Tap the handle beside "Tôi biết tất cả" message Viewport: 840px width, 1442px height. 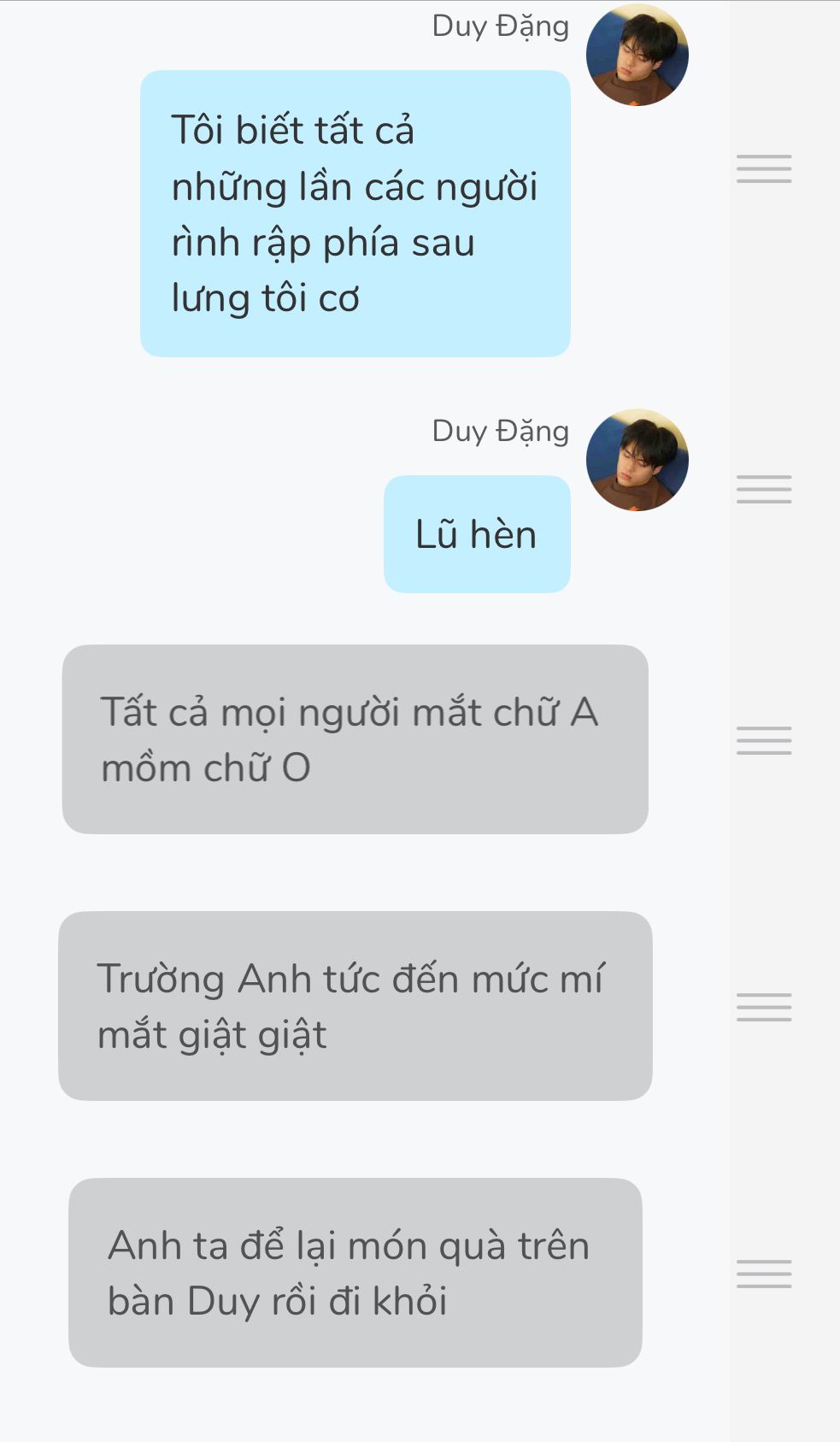(764, 168)
